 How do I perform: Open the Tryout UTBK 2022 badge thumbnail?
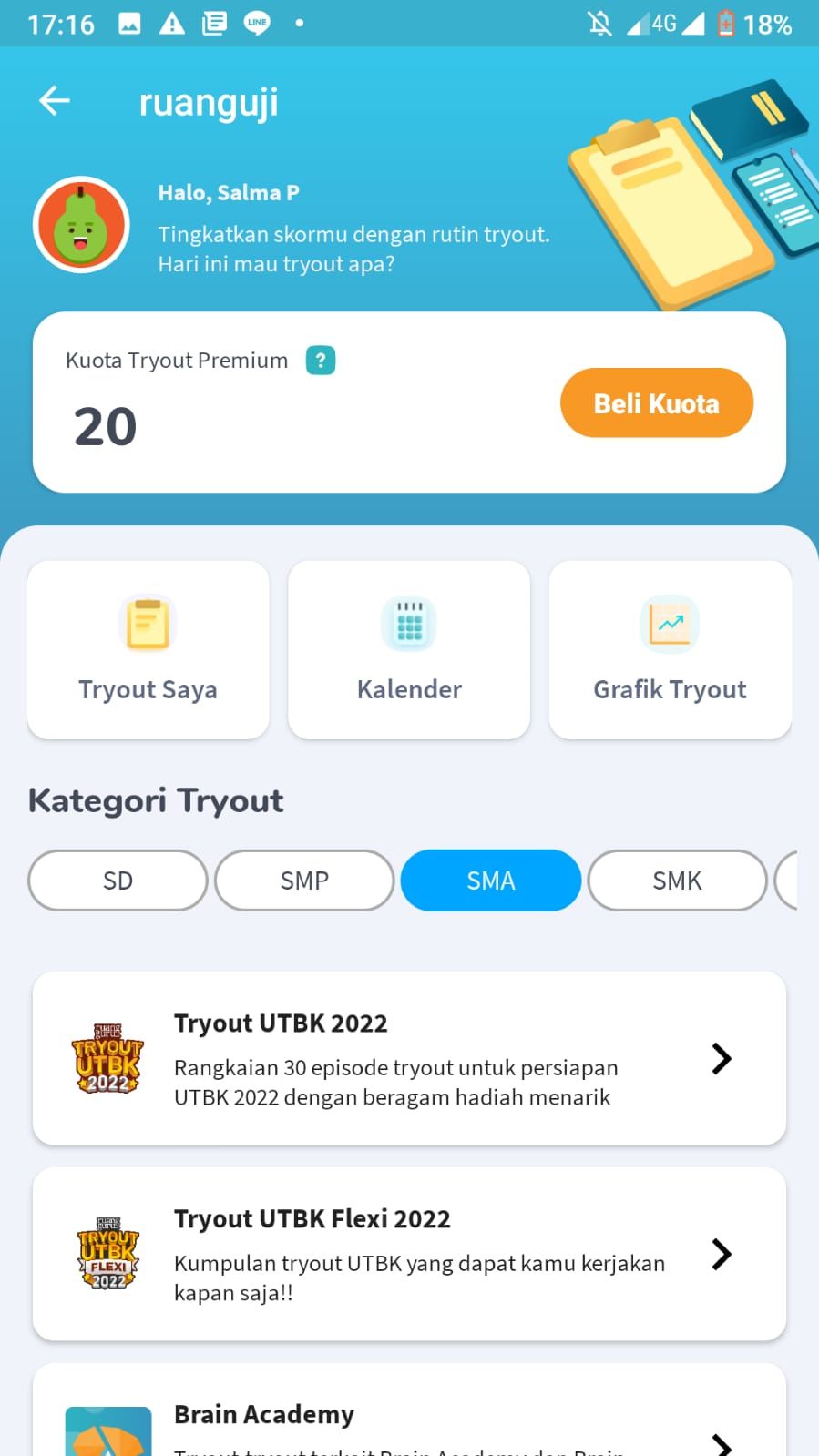tap(107, 1059)
